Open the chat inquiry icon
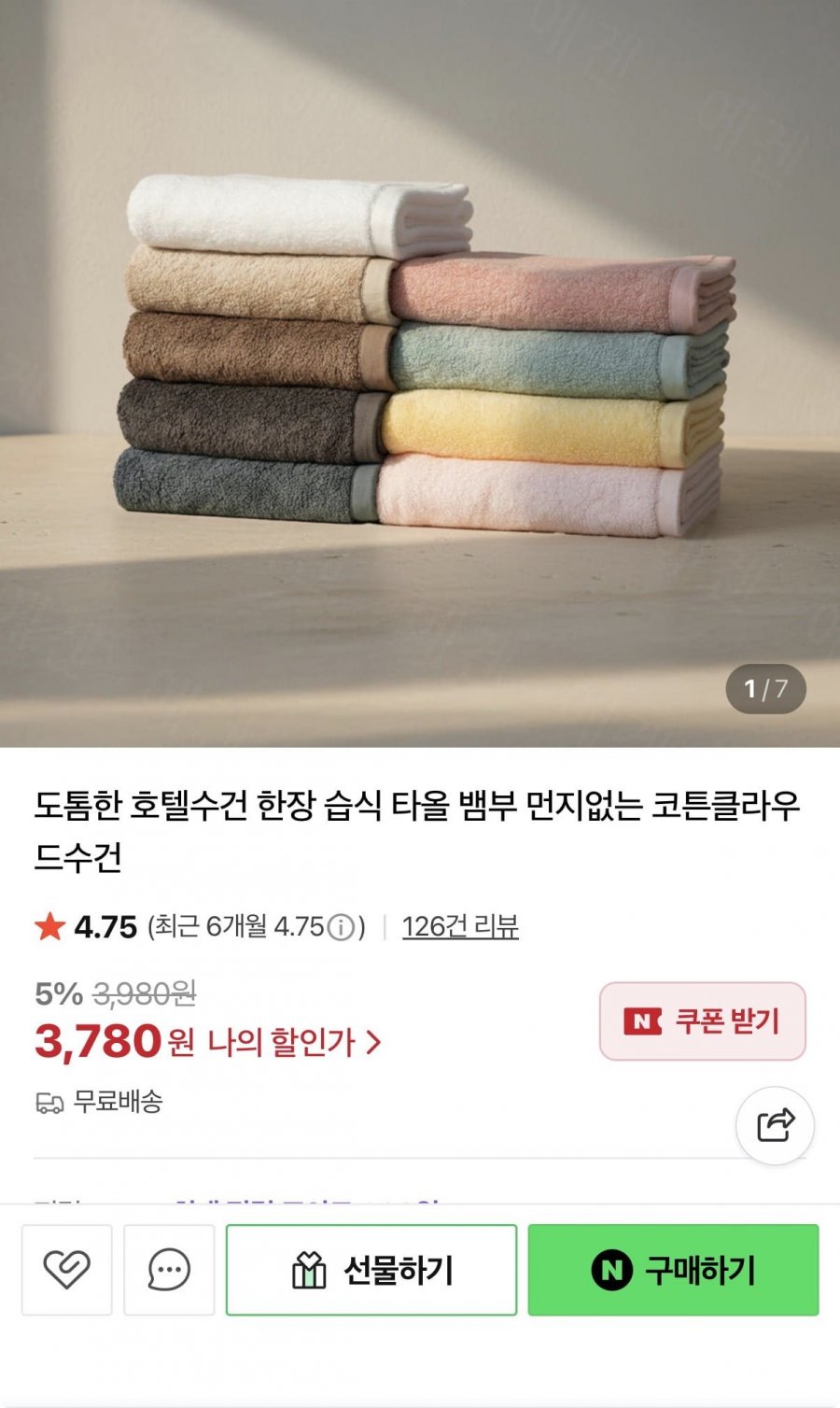The image size is (840, 1408). tap(169, 1270)
